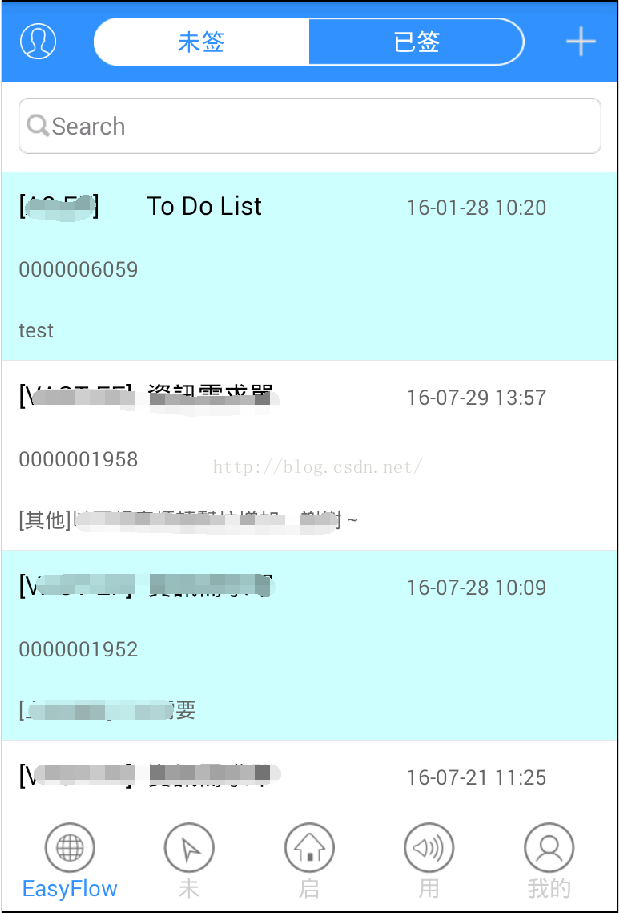
Task: Switch to the 已签 segment
Action: [416, 42]
